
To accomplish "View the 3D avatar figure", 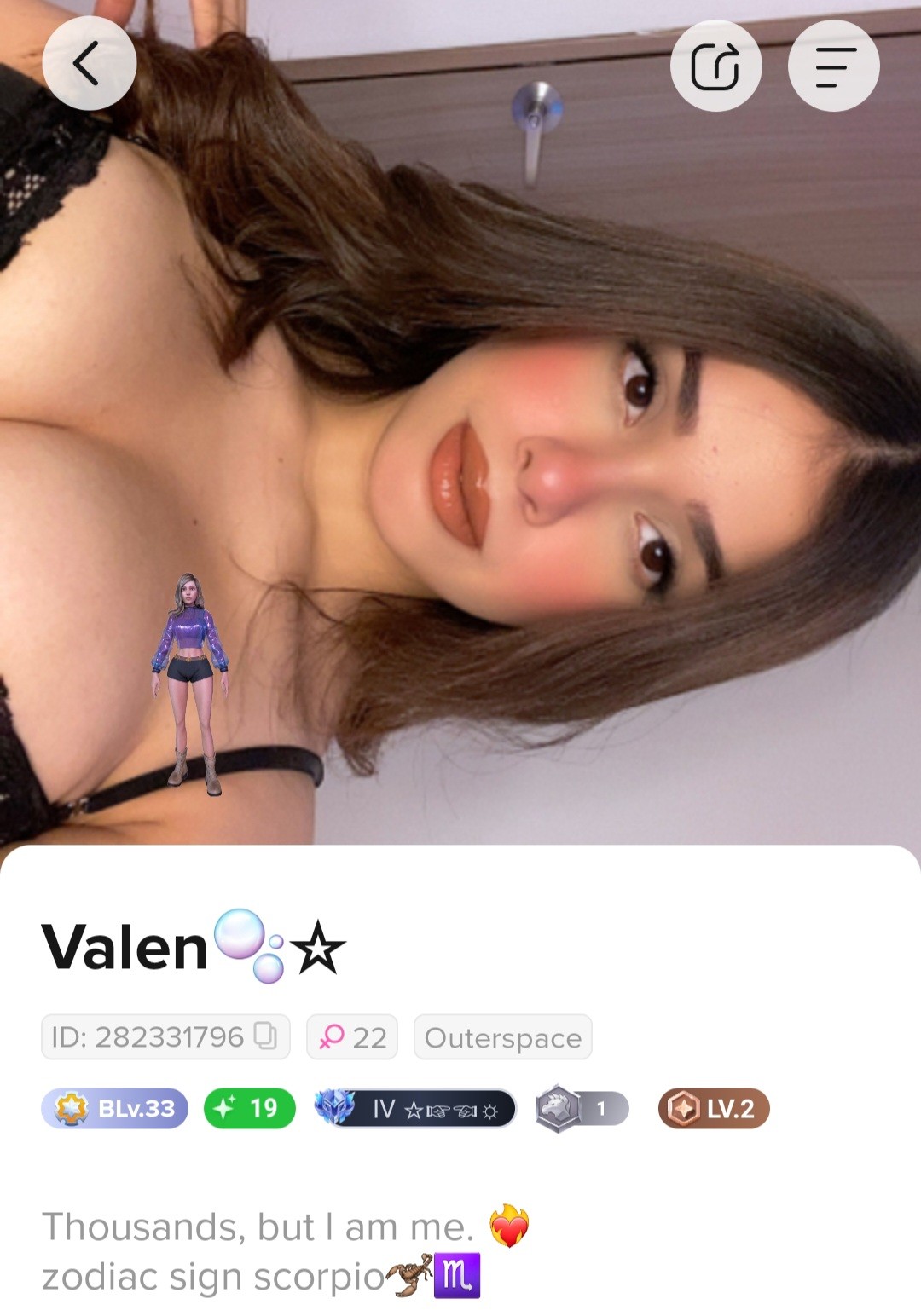I will point(191,684).
